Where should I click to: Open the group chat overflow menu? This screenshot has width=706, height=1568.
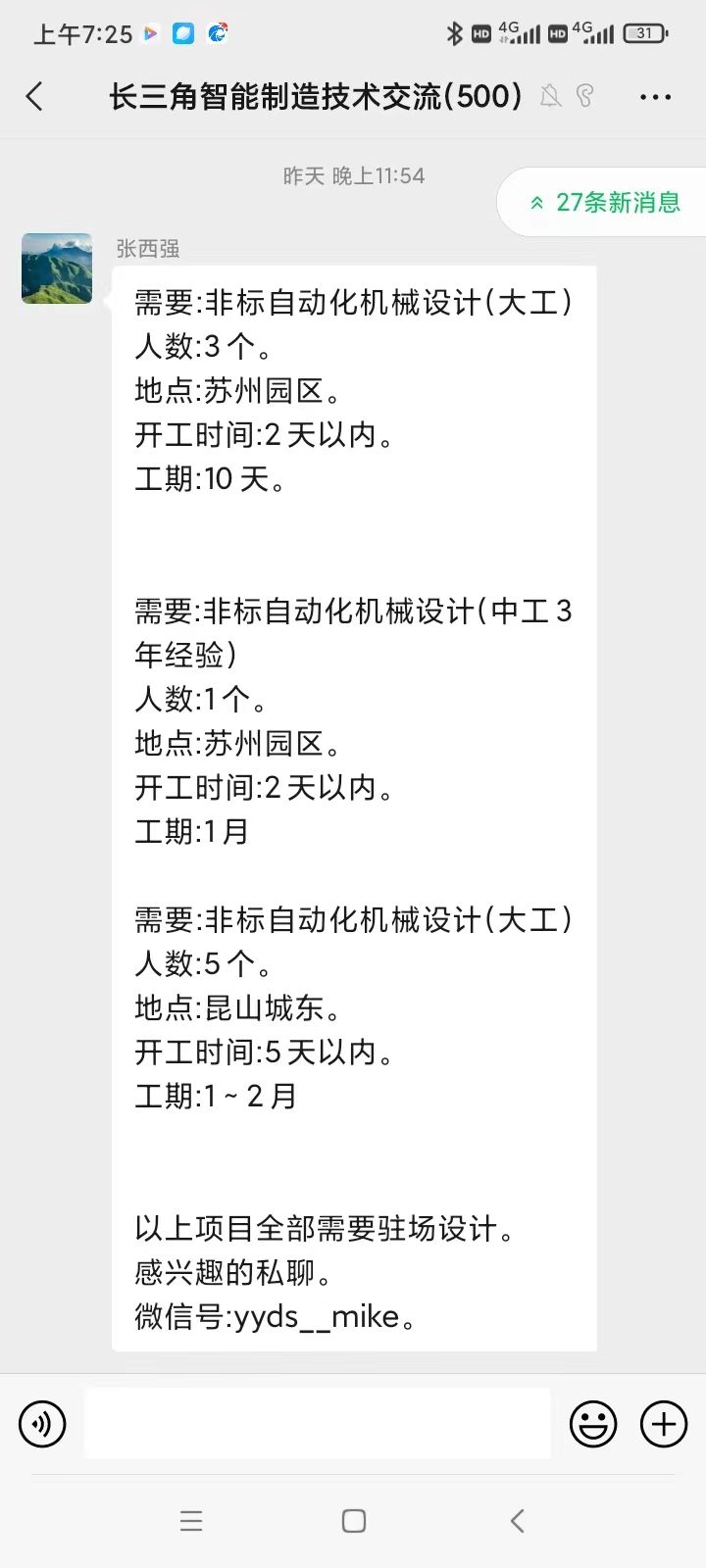(654, 96)
